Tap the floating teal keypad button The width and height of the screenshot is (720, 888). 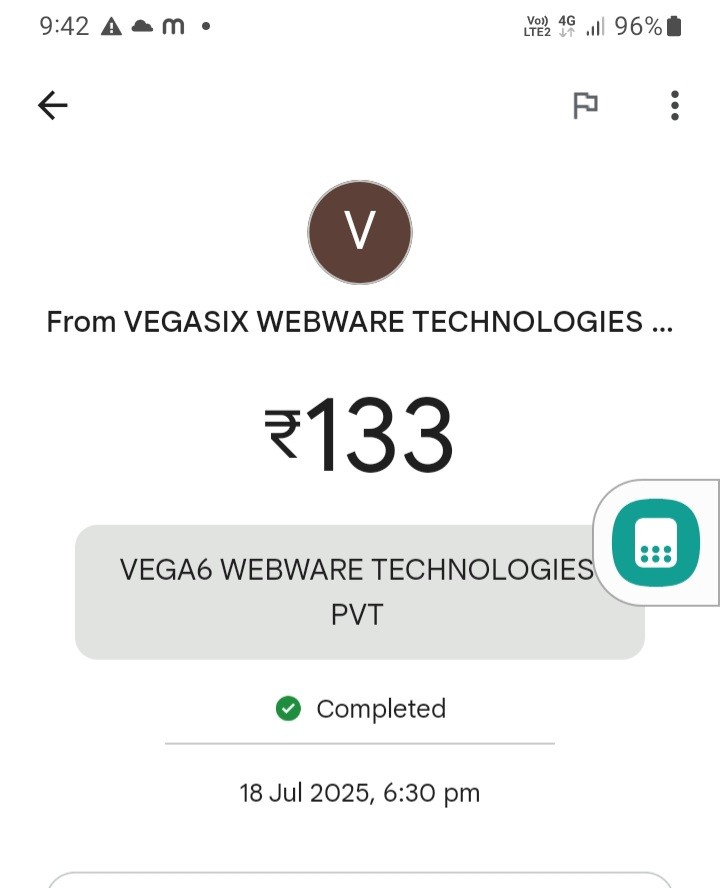[x=656, y=541]
